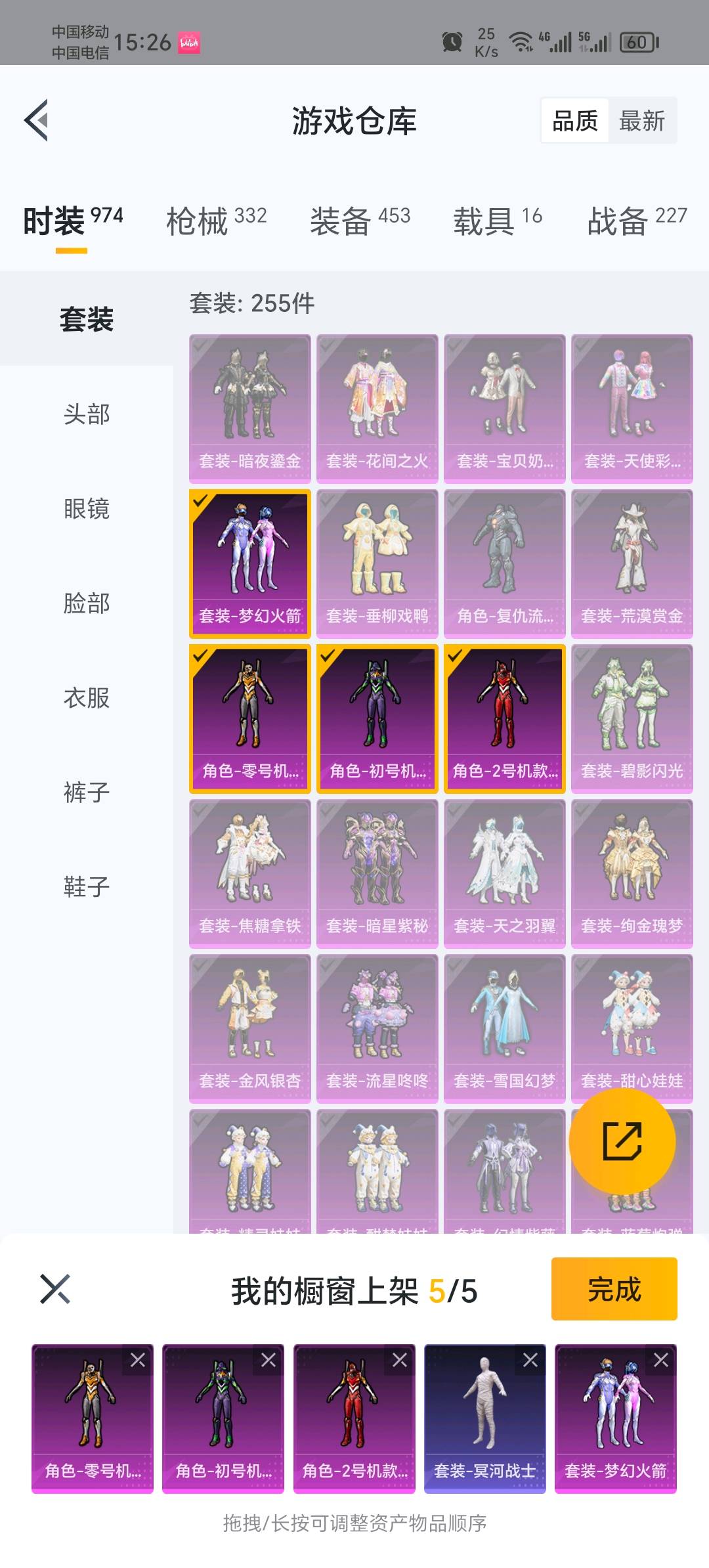
Task: Remove 套装-冥河战士 from the showcase
Action: 530,1360
